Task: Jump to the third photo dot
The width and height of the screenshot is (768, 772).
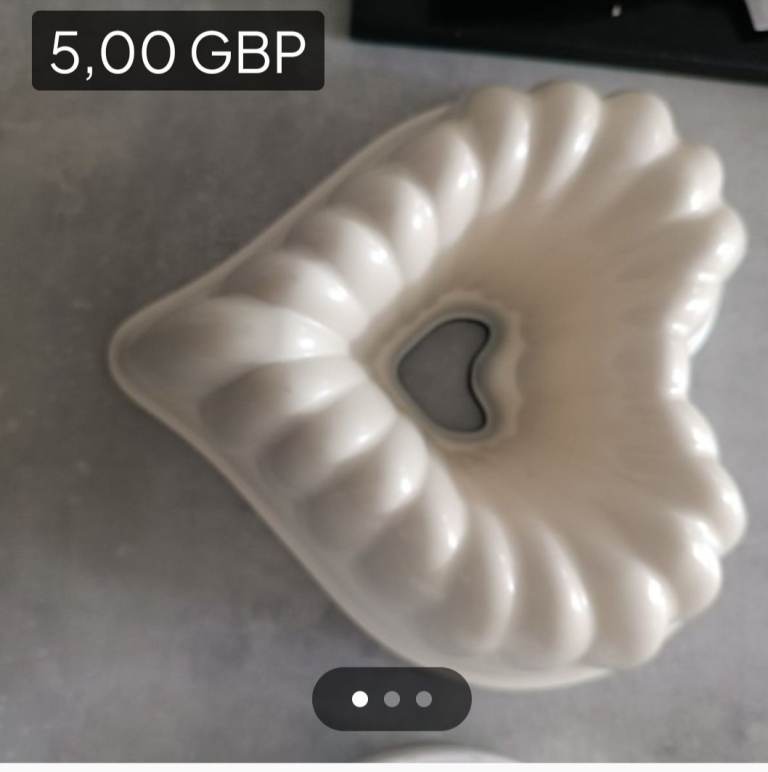Action: pyautogui.click(x=424, y=699)
